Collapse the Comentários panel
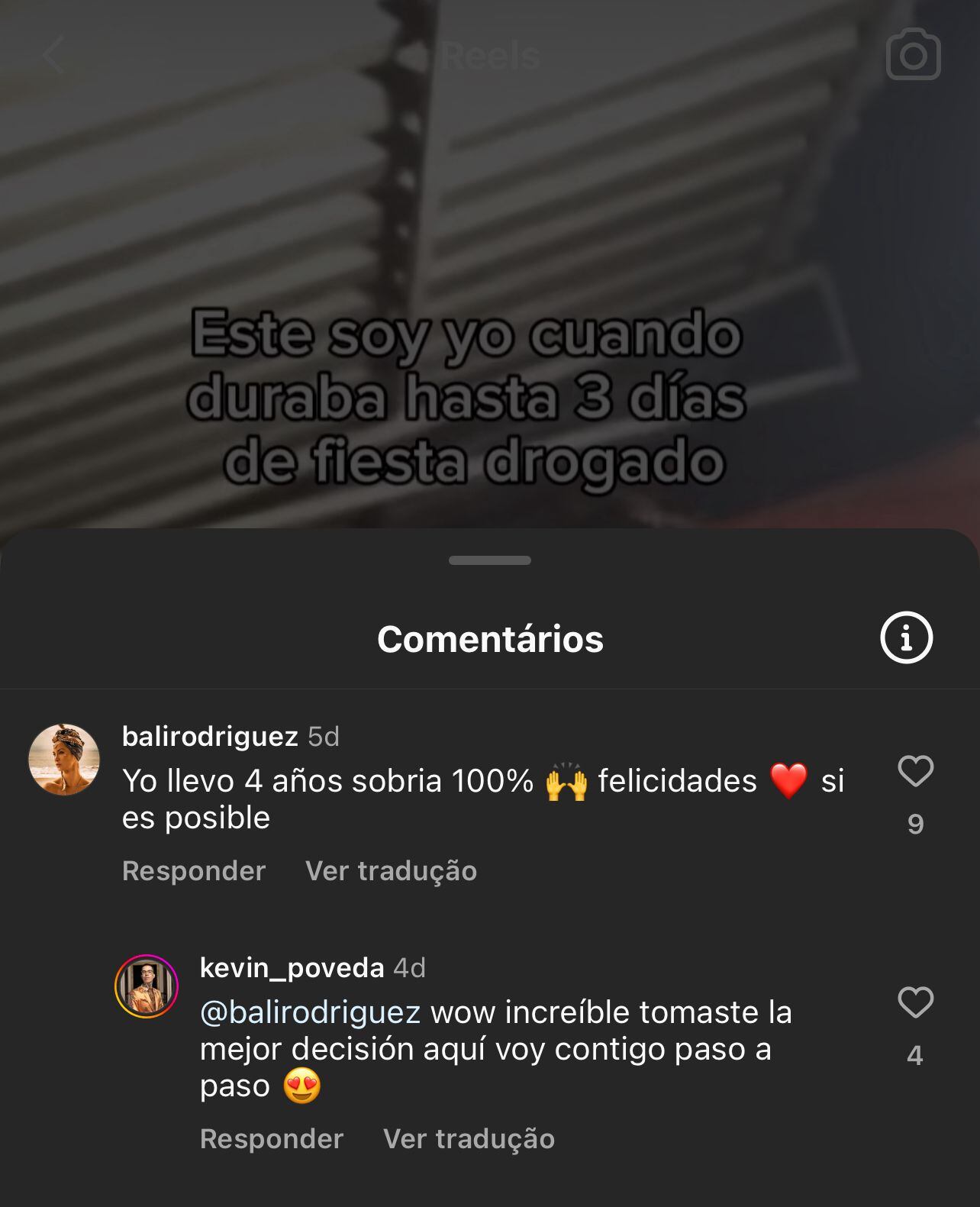The image size is (980, 1207). pyautogui.click(x=489, y=560)
